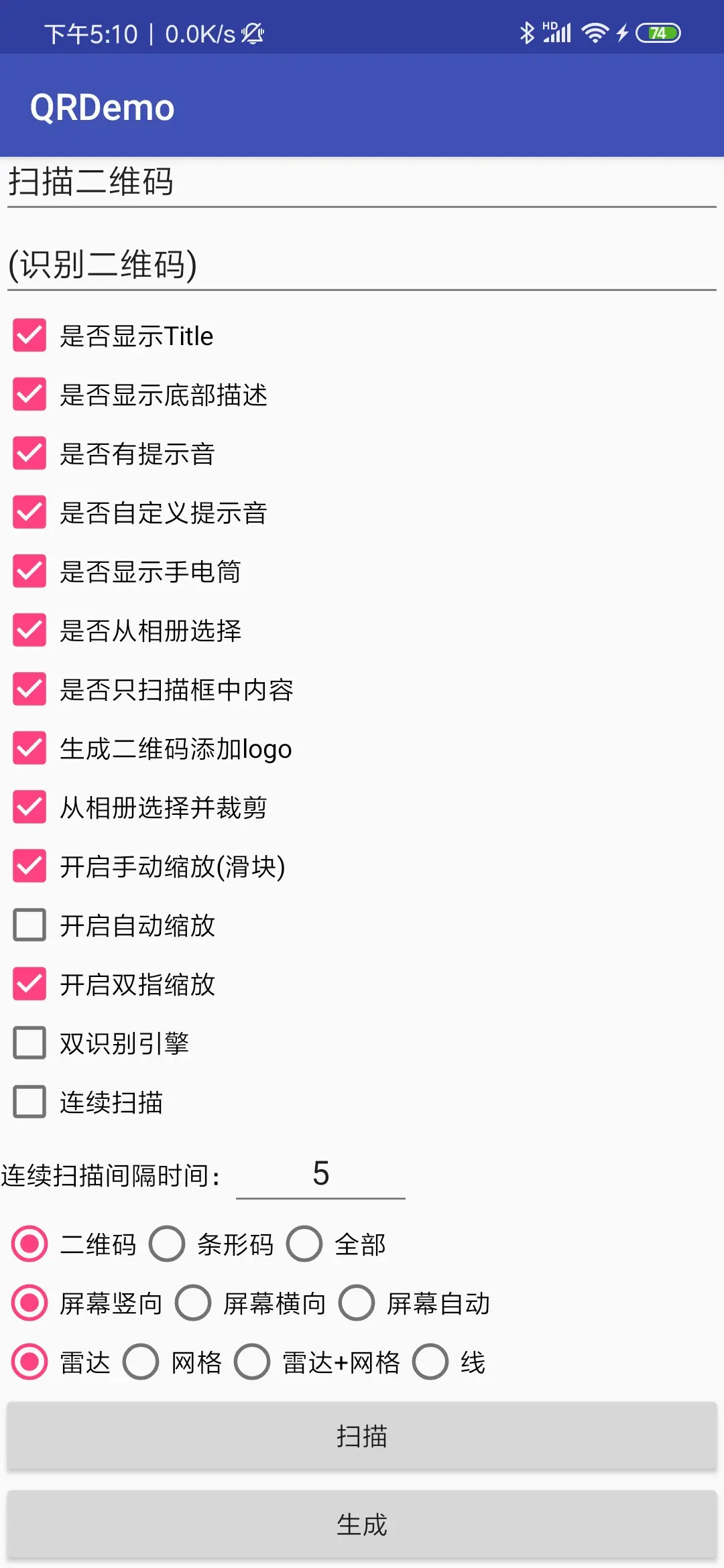Image resolution: width=724 pixels, height=1568 pixels.
Task: Tap the 扫描二维码 text field
Action: (x=362, y=182)
